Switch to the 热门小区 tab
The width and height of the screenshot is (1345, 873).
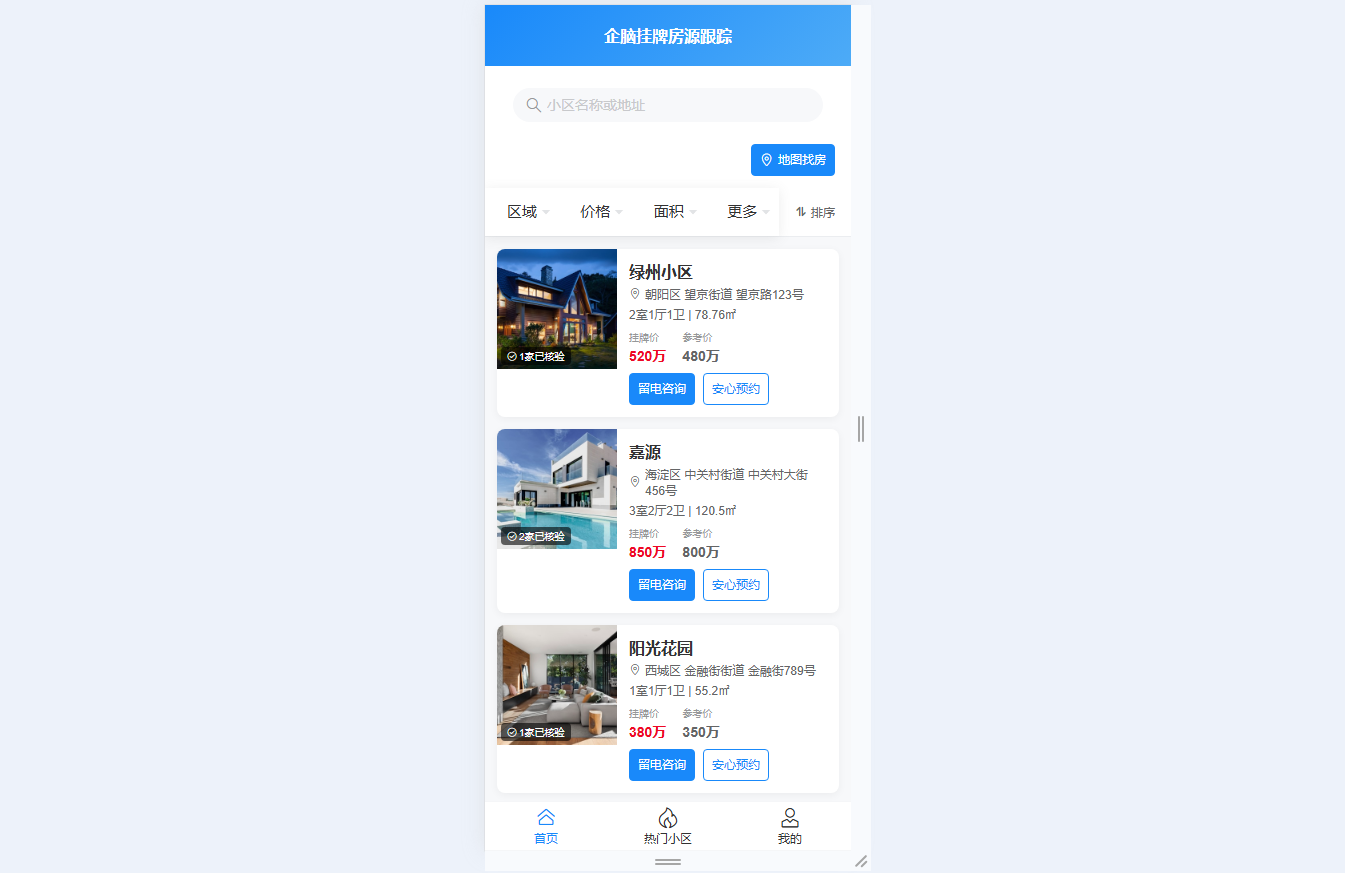[x=667, y=827]
